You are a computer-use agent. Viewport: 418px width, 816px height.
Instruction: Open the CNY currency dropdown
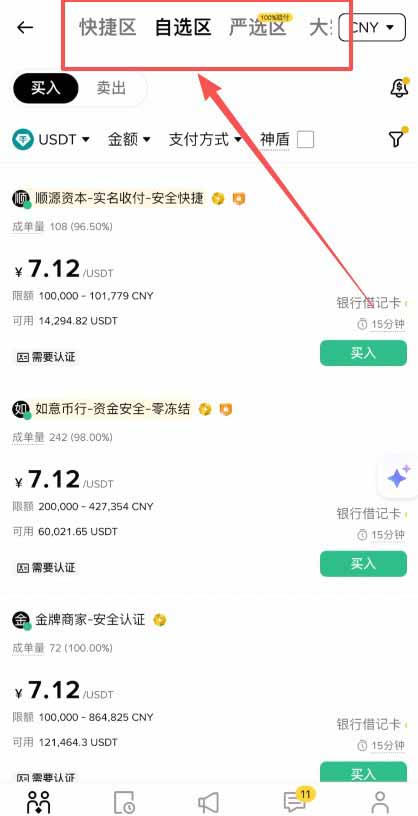[372, 27]
